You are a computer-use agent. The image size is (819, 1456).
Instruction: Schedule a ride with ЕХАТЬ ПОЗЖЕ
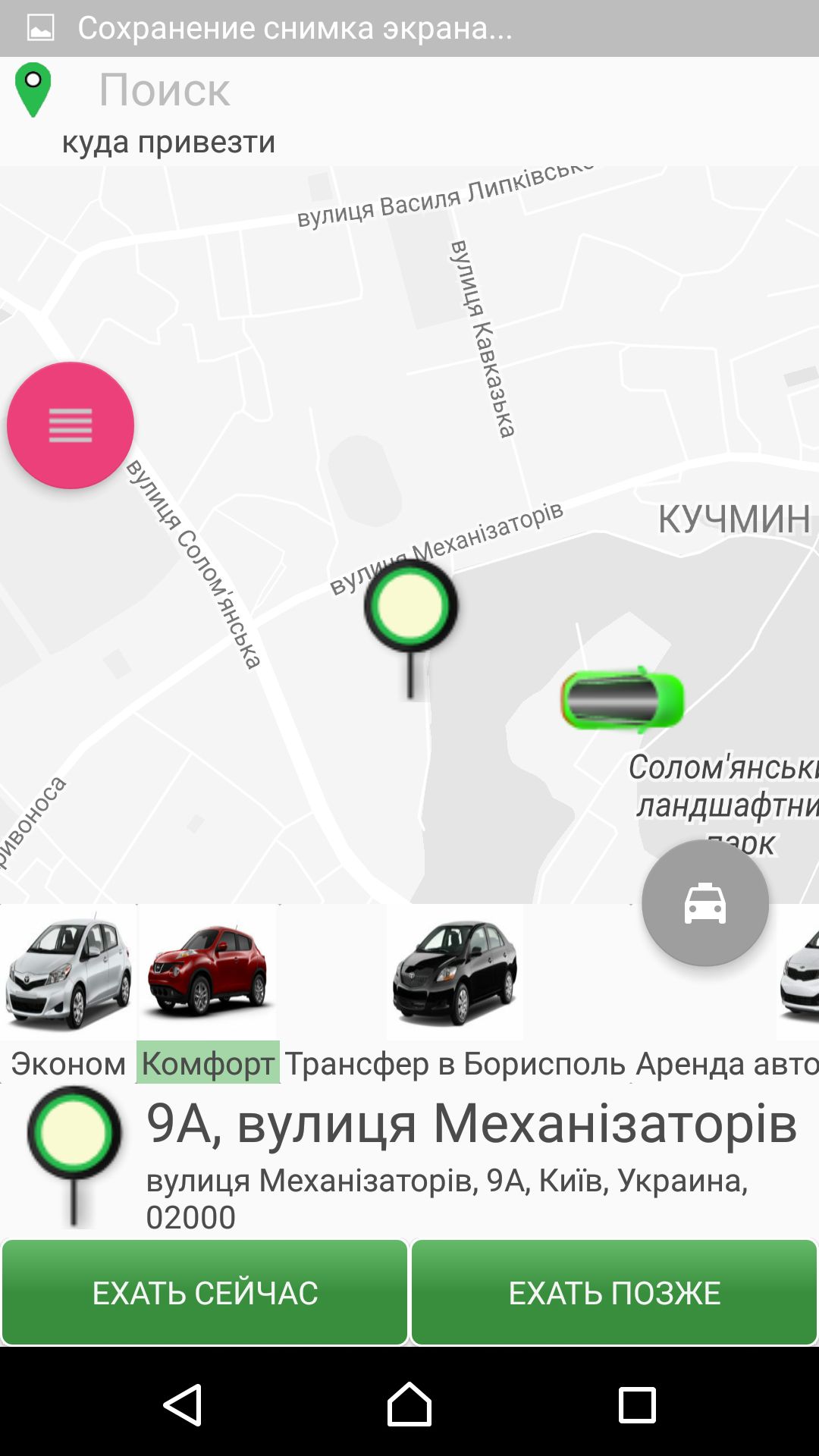(614, 1293)
